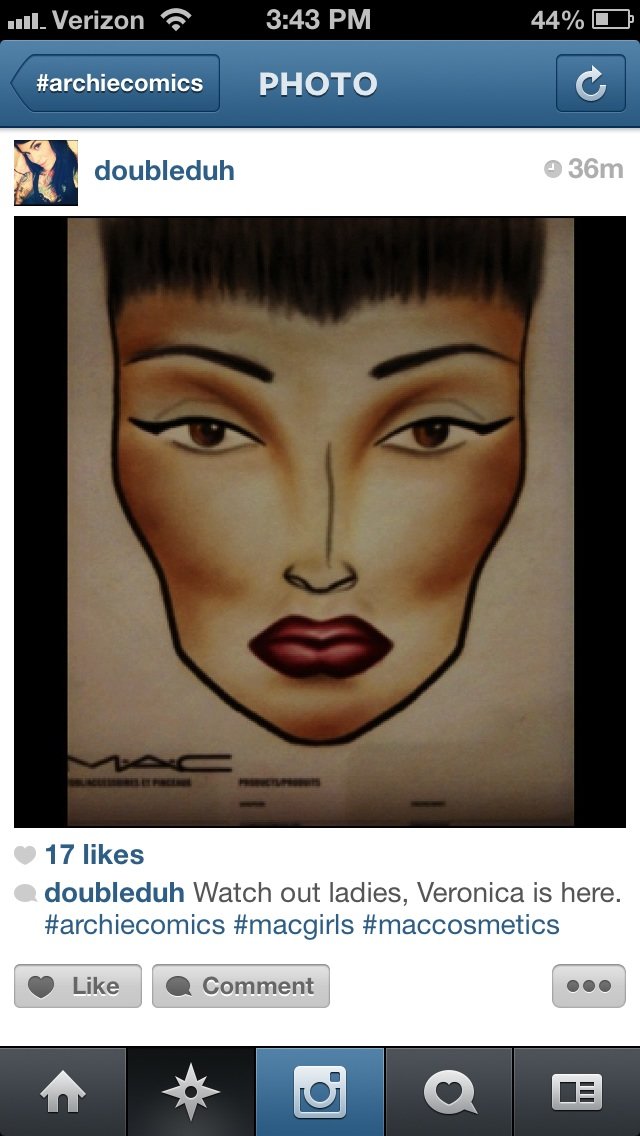Switch to the Home tab
This screenshot has height=1136, width=640.
click(63, 1092)
